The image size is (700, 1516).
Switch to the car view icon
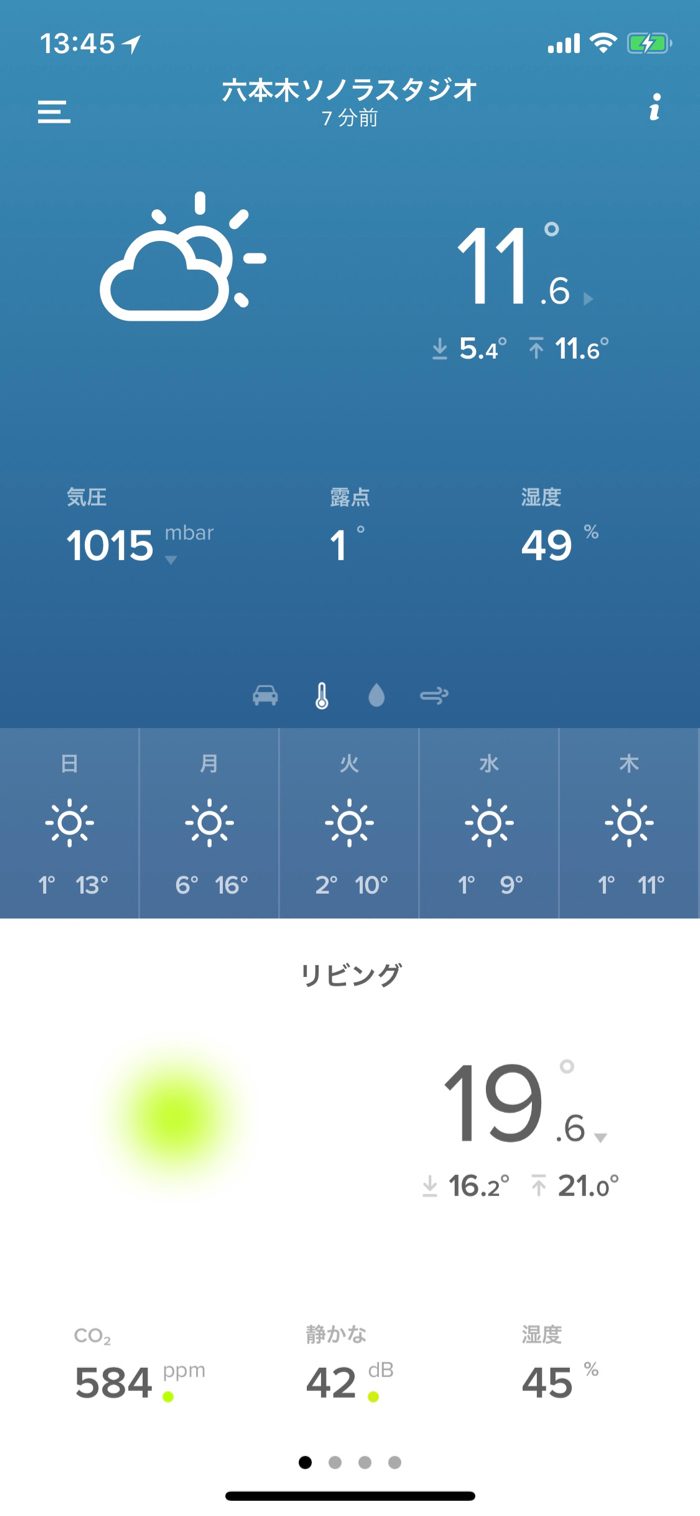pyautogui.click(x=265, y=696)
